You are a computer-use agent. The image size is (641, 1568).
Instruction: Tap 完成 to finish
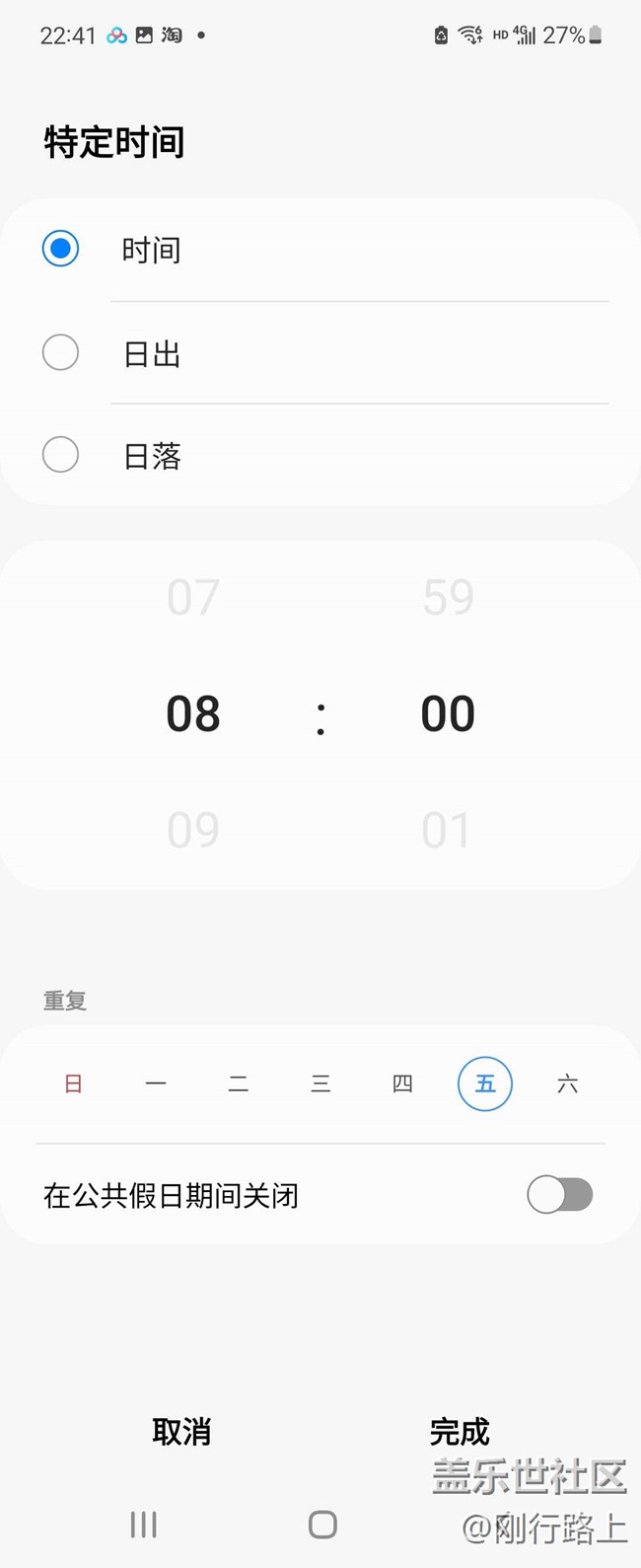click(x=460, y=1432)
